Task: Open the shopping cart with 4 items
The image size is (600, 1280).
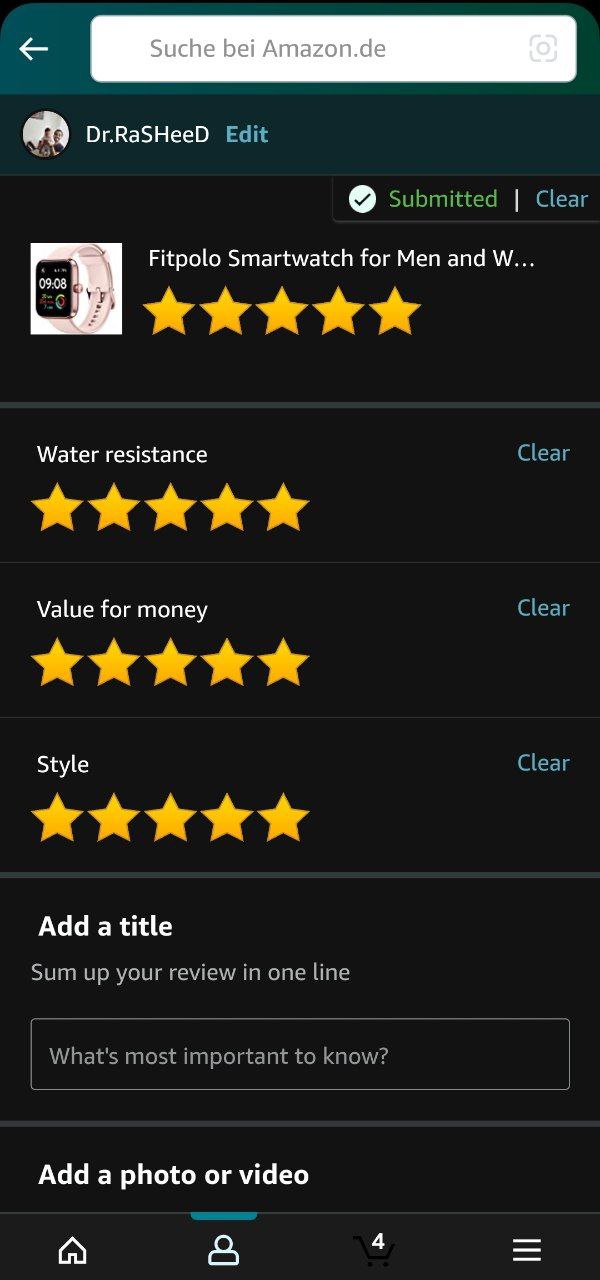Action: pyautogui.click(x=374, y=1249)
